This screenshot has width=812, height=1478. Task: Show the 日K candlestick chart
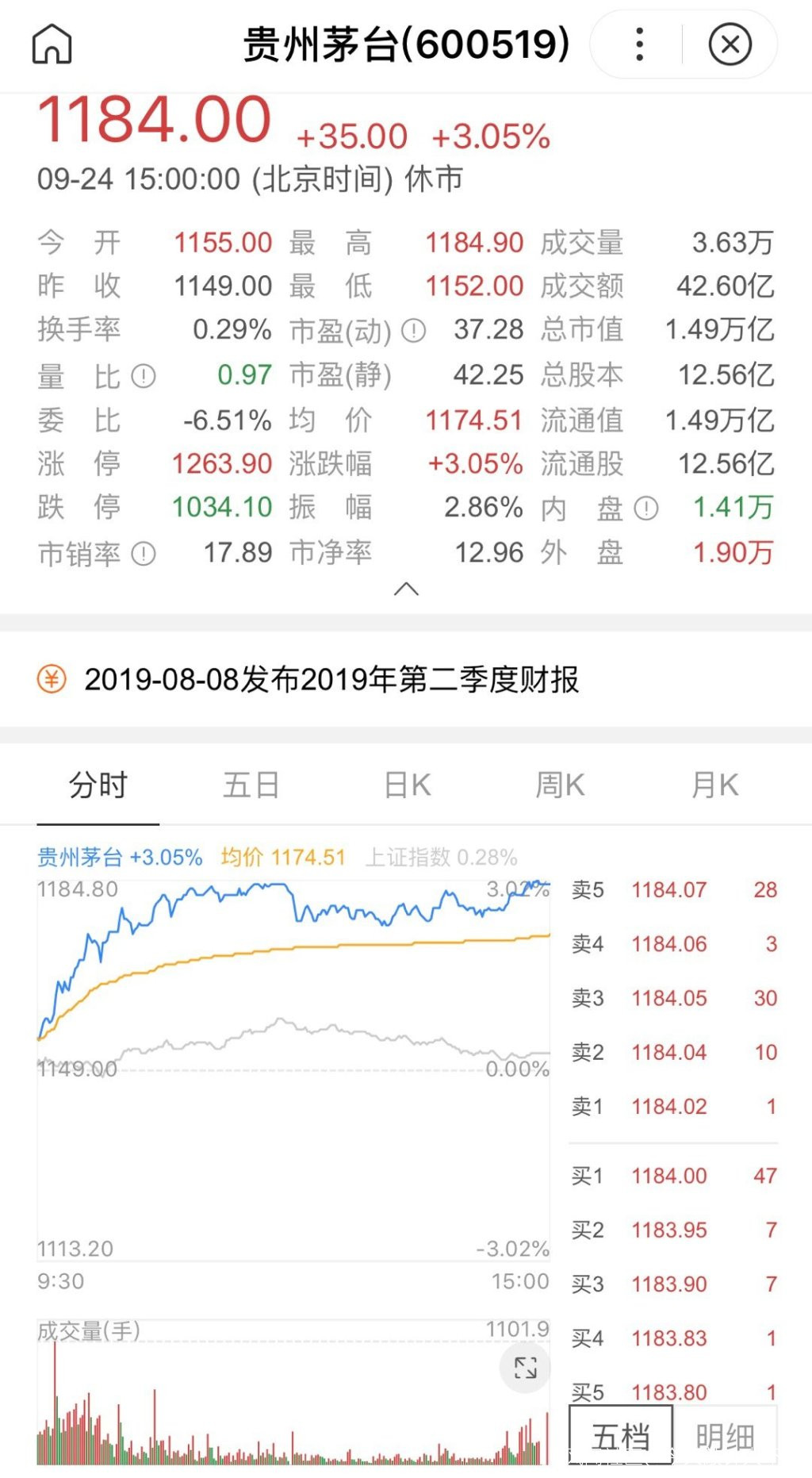point(407,785)
